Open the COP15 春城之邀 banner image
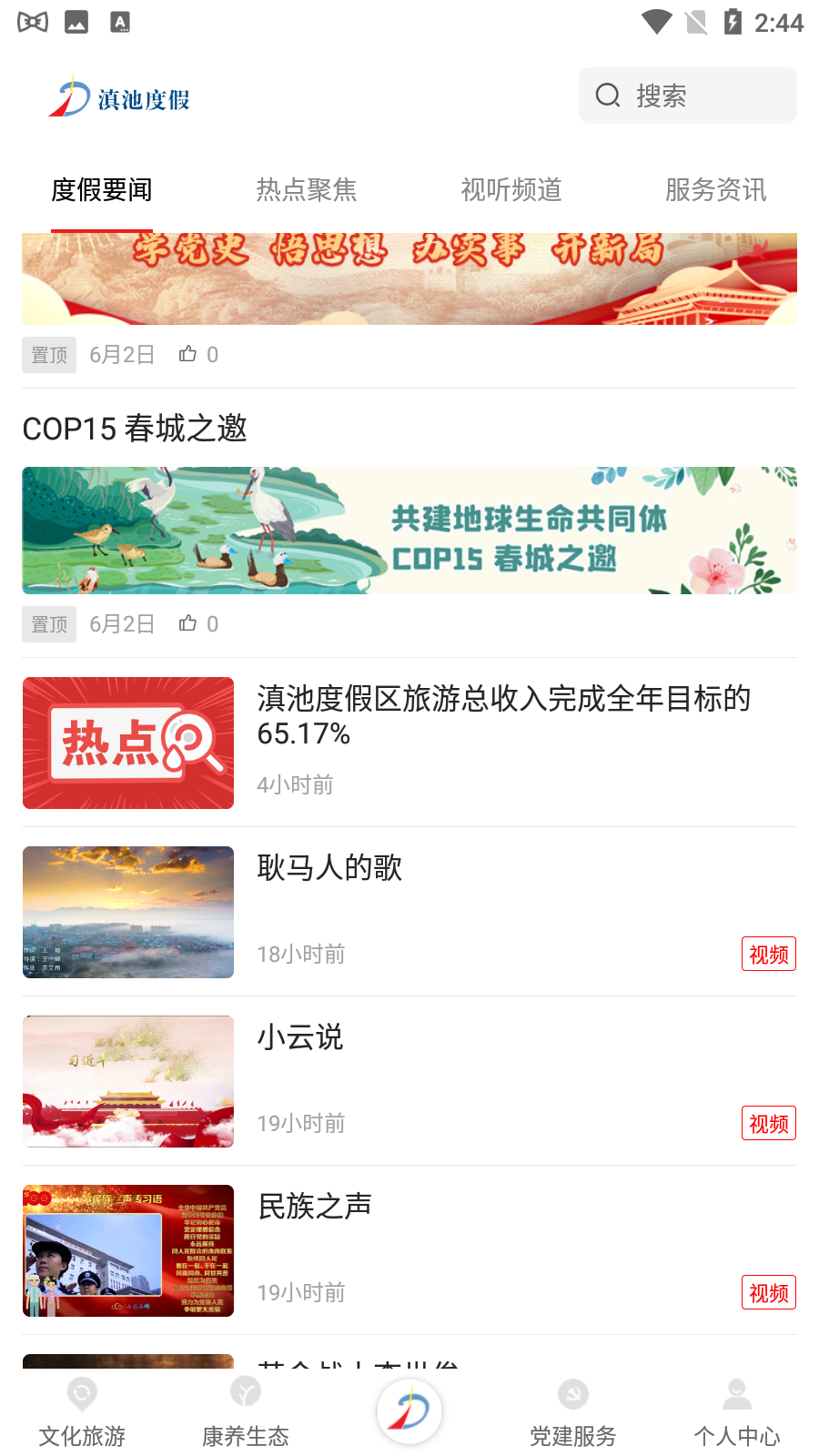 409,531
